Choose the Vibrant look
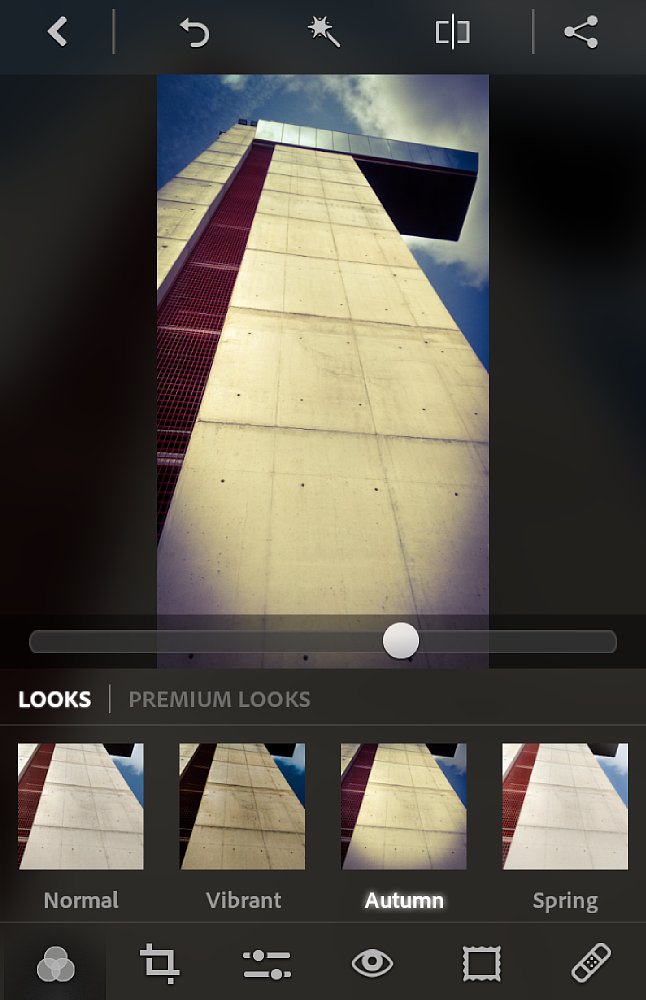The height and width of the screenshot is (1000, 646). coord(242,806)
